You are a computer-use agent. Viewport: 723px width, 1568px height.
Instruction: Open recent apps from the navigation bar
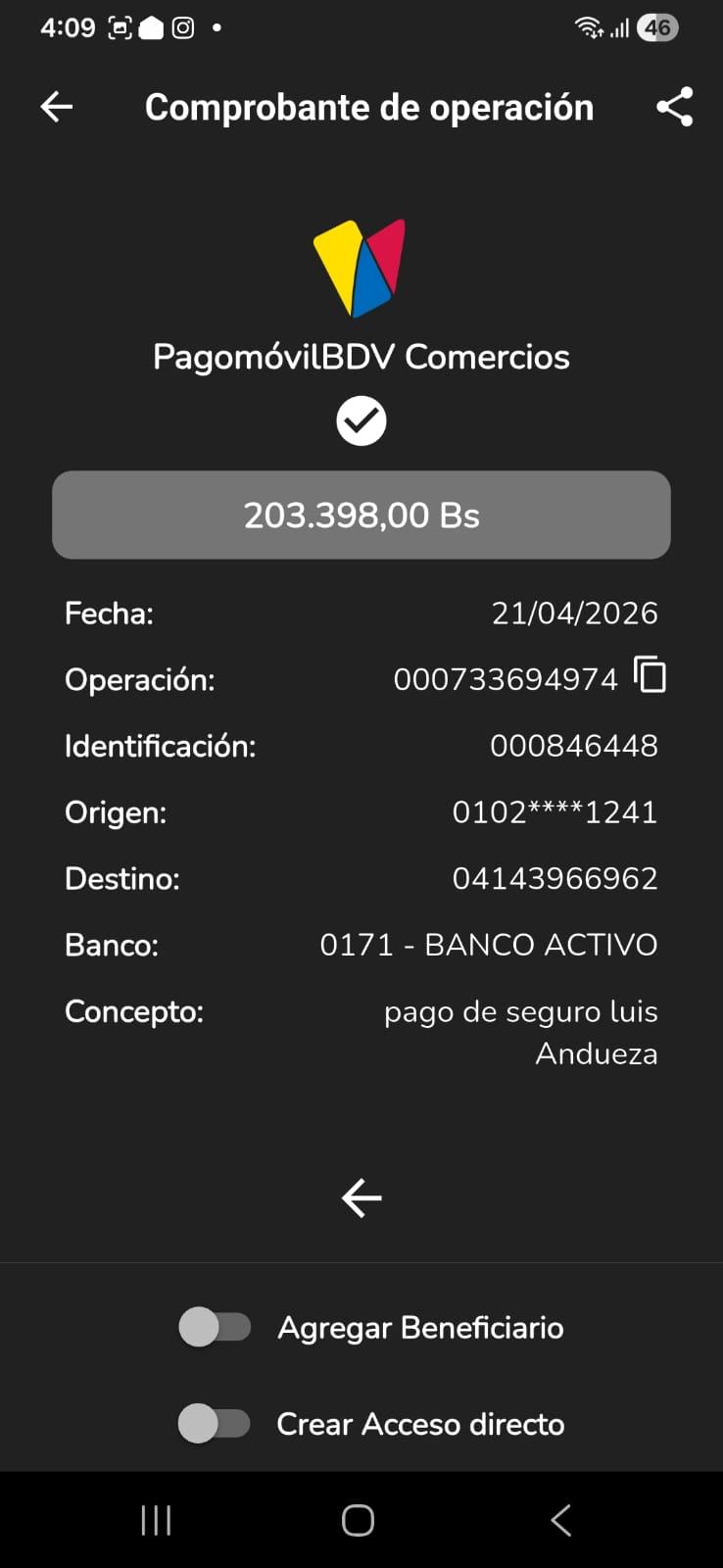coord(157,1520)
